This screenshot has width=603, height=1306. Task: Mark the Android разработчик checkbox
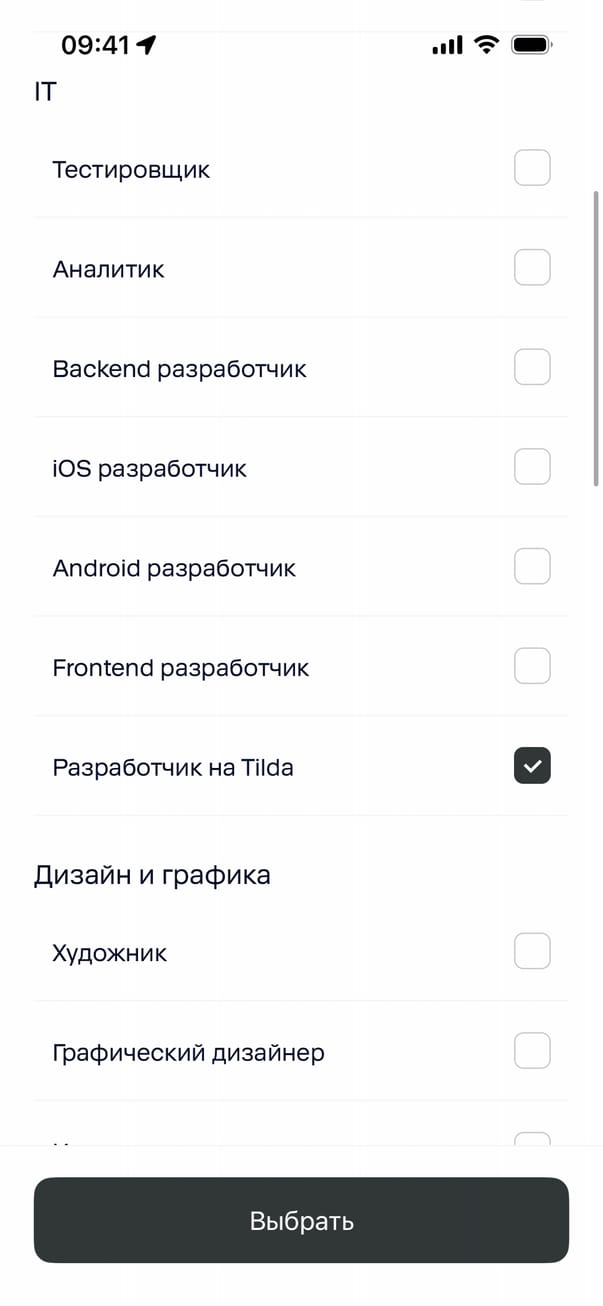532,567
